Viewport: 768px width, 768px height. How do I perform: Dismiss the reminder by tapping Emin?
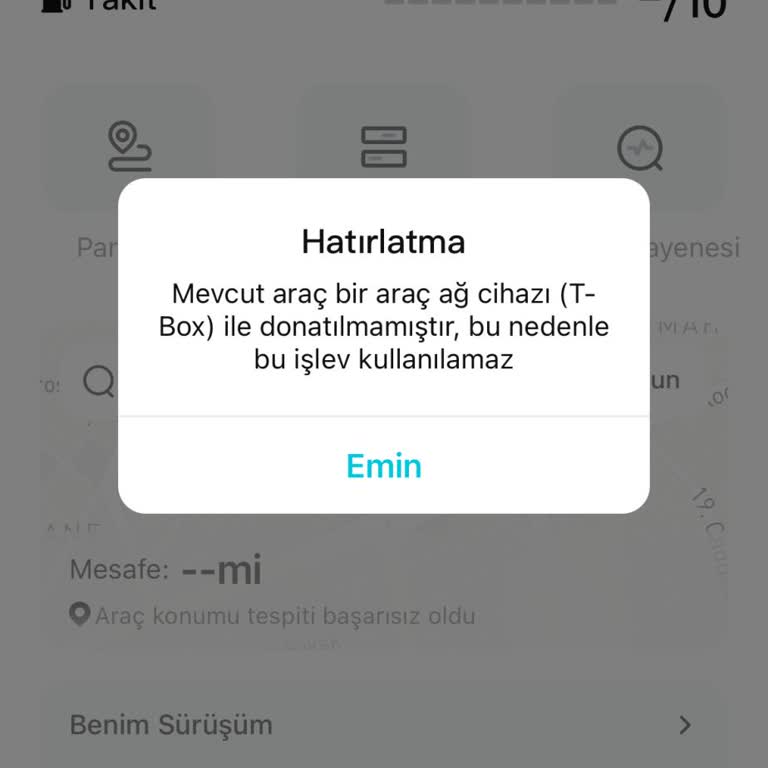click(x=384, y=466)
